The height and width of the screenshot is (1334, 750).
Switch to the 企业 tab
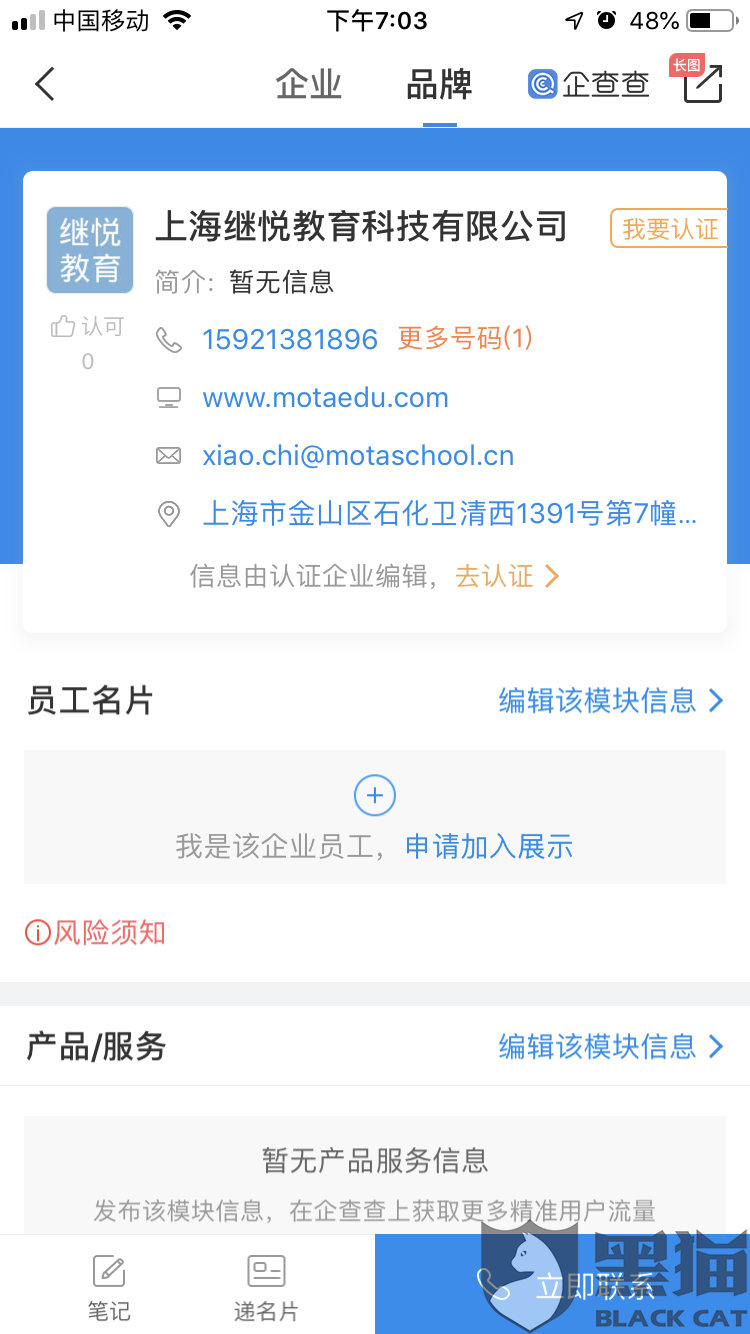pyautogui.click(x=309, y=85)
